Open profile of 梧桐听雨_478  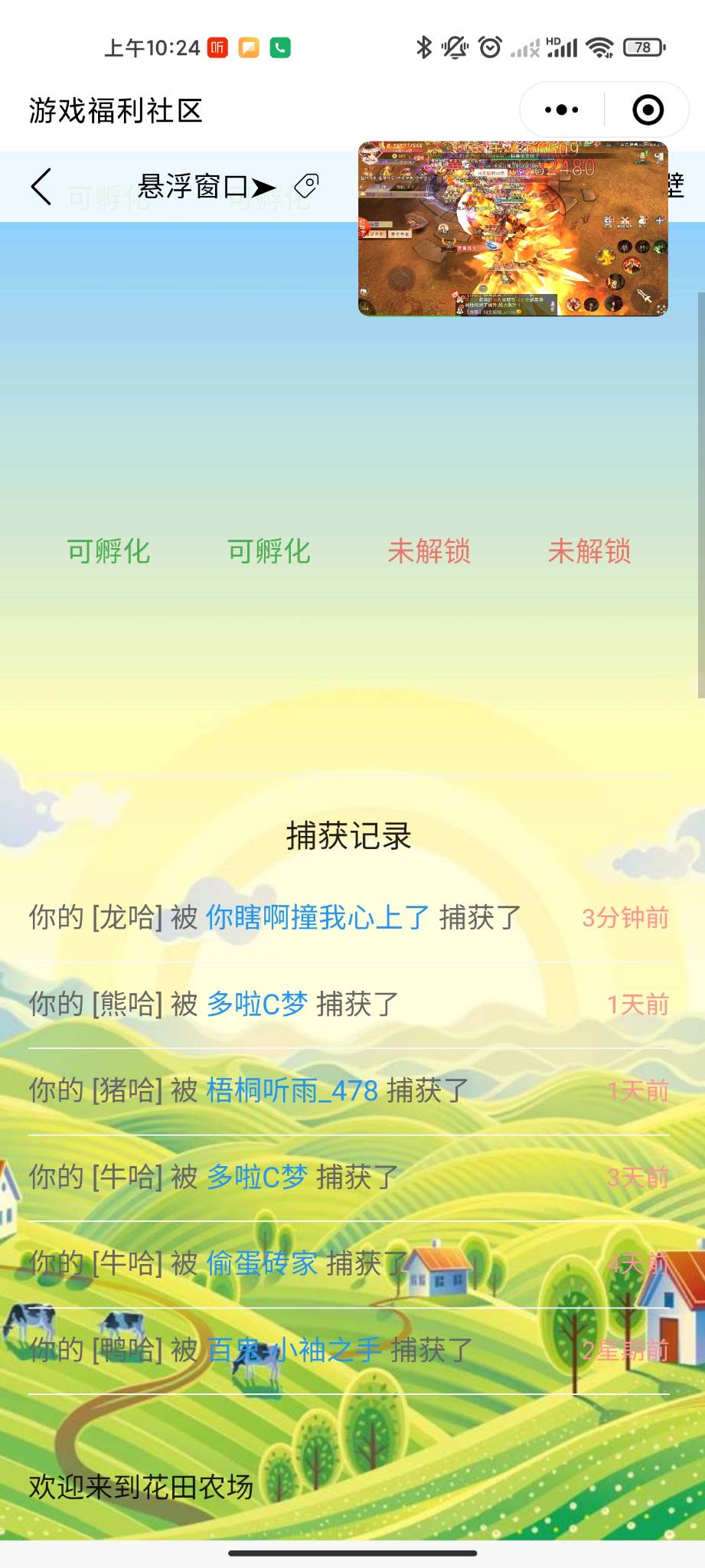pyautogui.click(x=292, y=1090)
